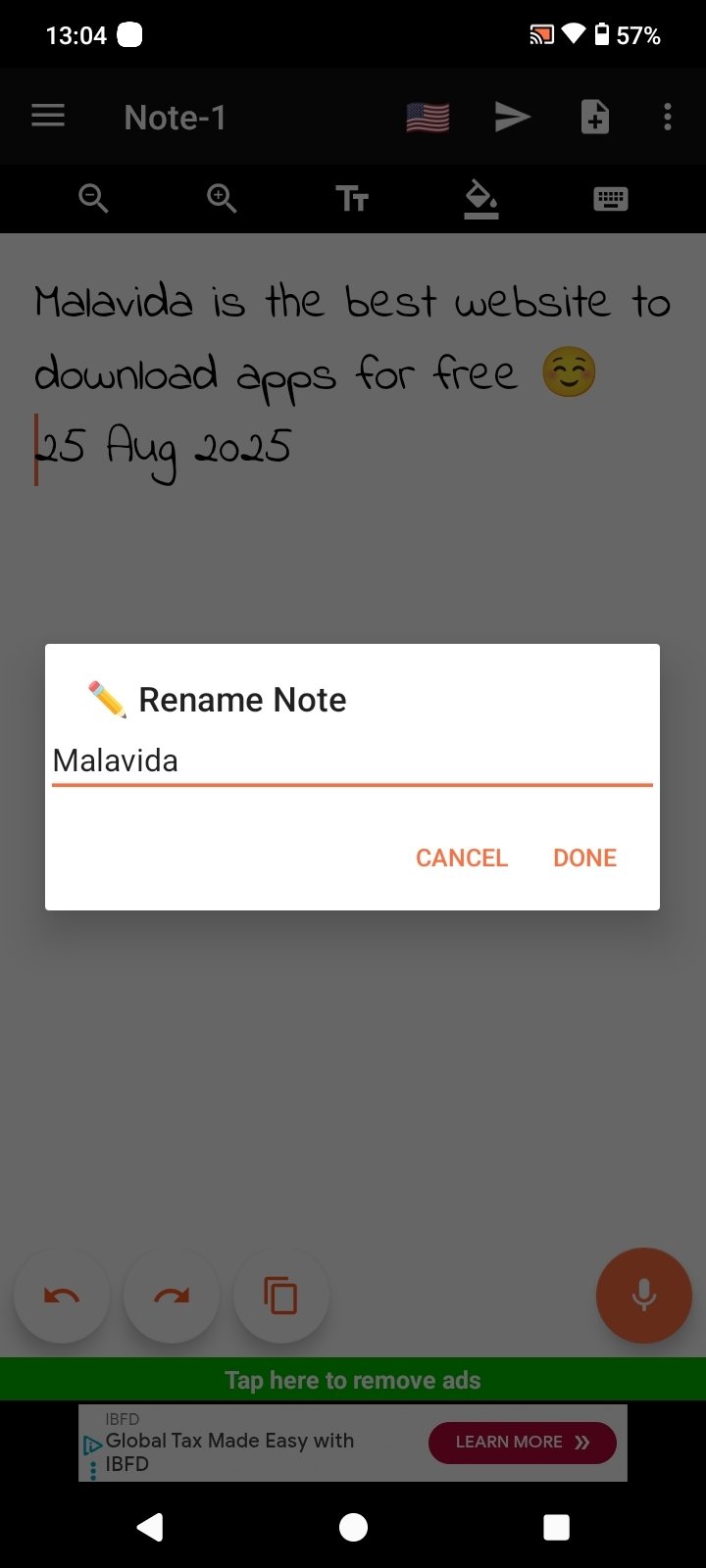Screen dimensions: 706x1568
Task: Open the three-dot overflow menu
Action: click(668, 118)
